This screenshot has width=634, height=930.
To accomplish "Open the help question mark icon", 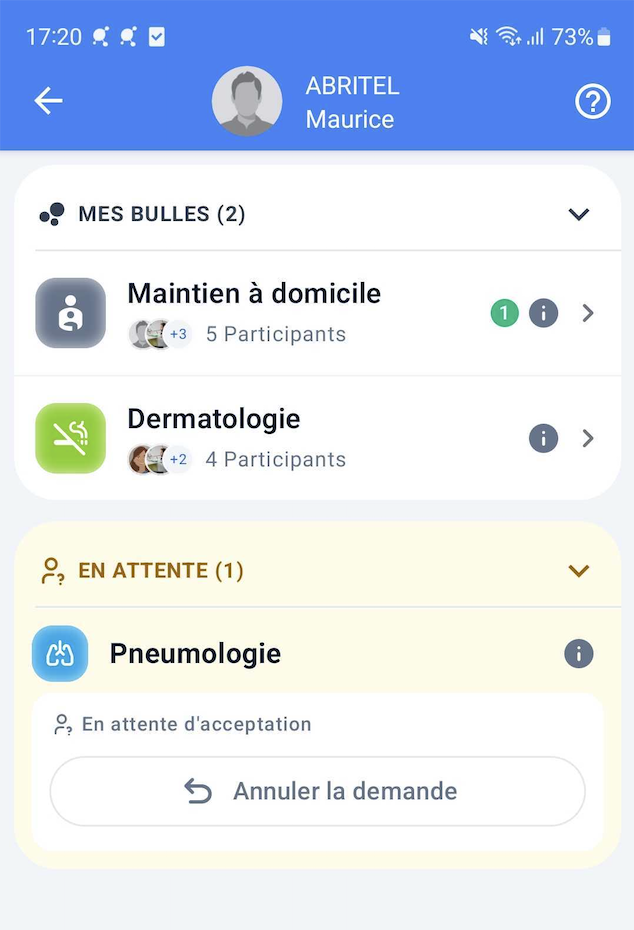I will click(592, 101).
